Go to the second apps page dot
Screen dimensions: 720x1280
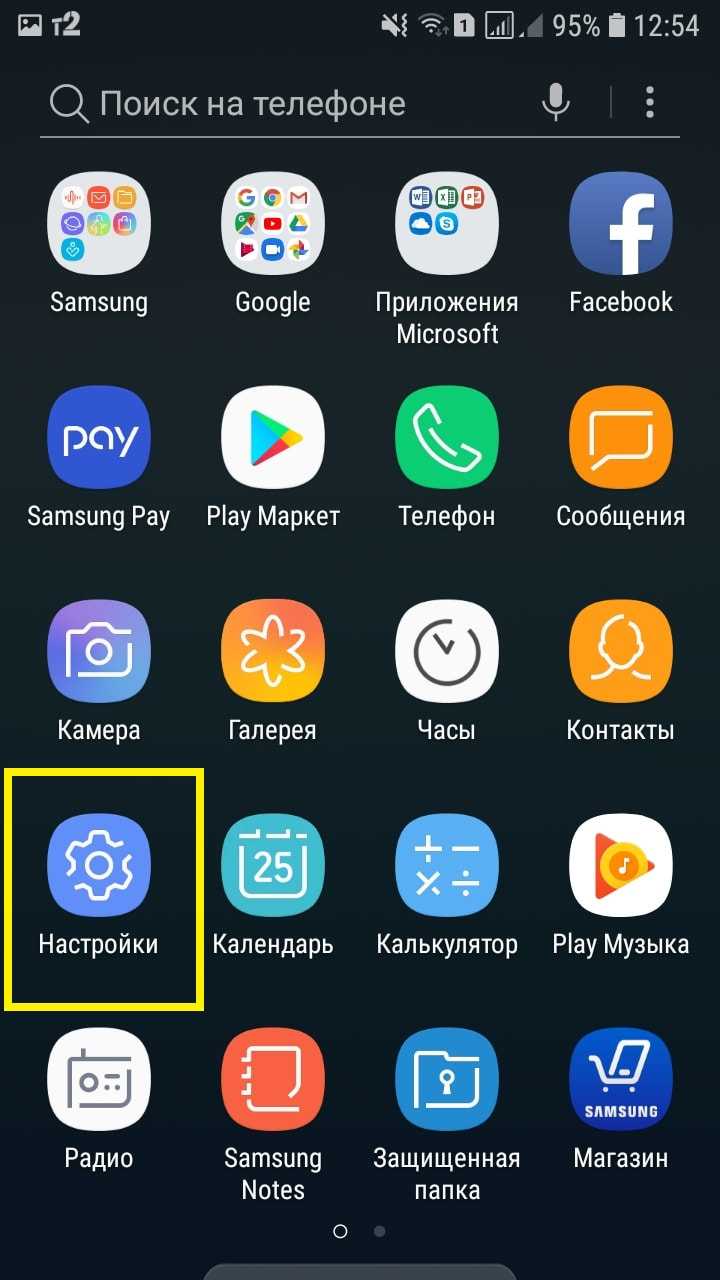tap(379, 1231)
